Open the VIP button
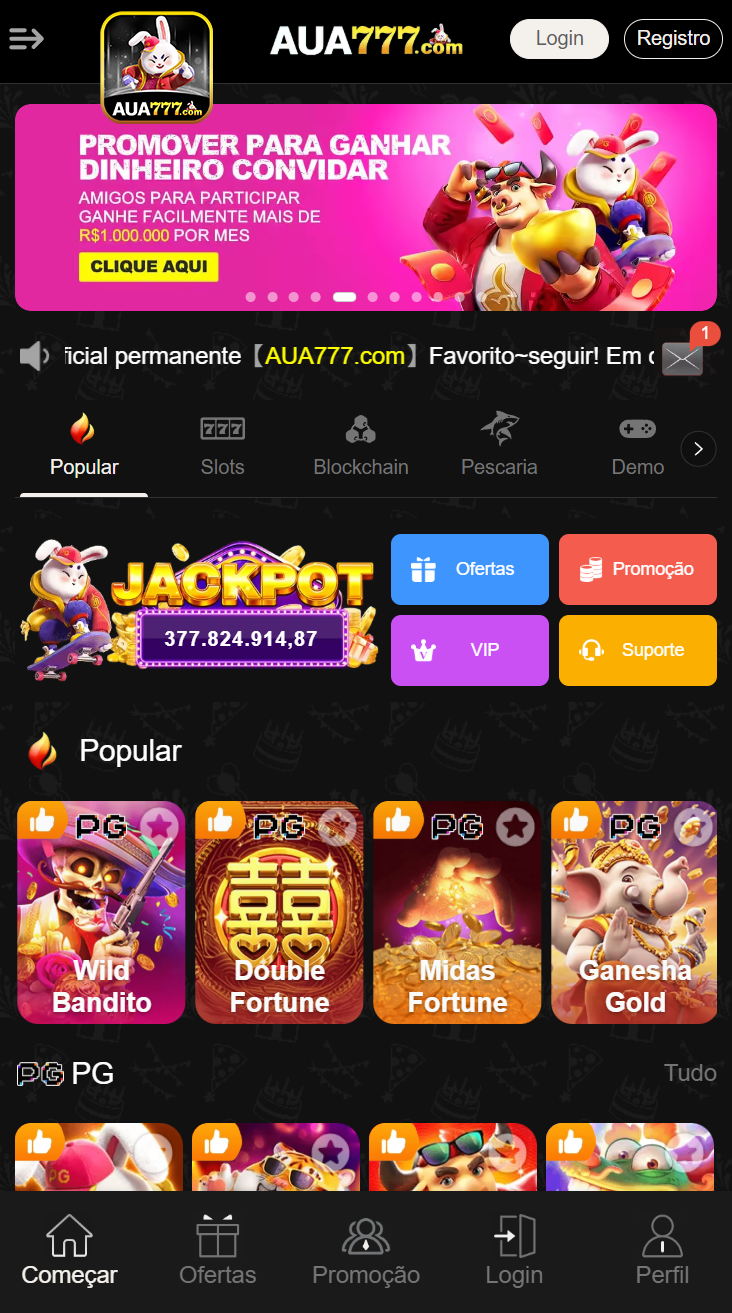The image size is (732, 1313). [469, 650]
